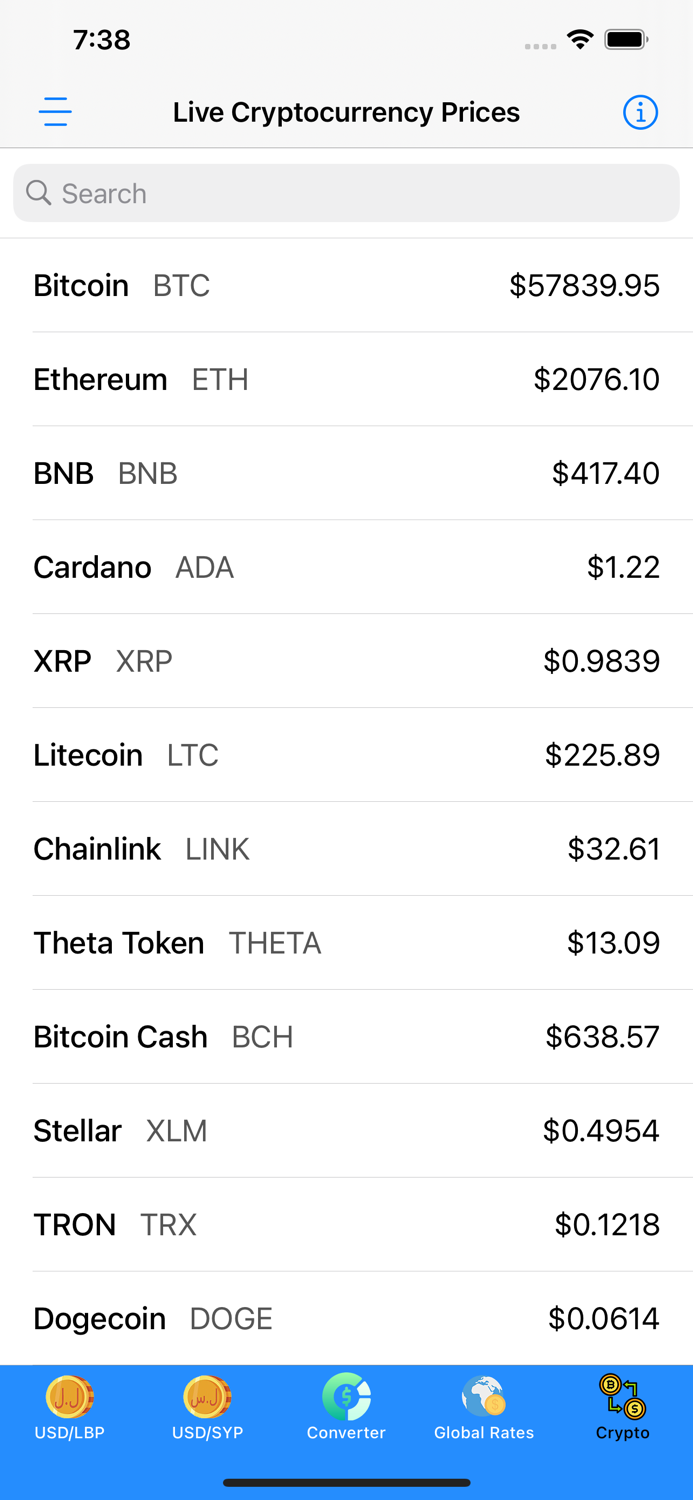Viewport: 693px width, 1500px height.
Task: View the Stellar XLM row
Action: [x=346, y=1132]
